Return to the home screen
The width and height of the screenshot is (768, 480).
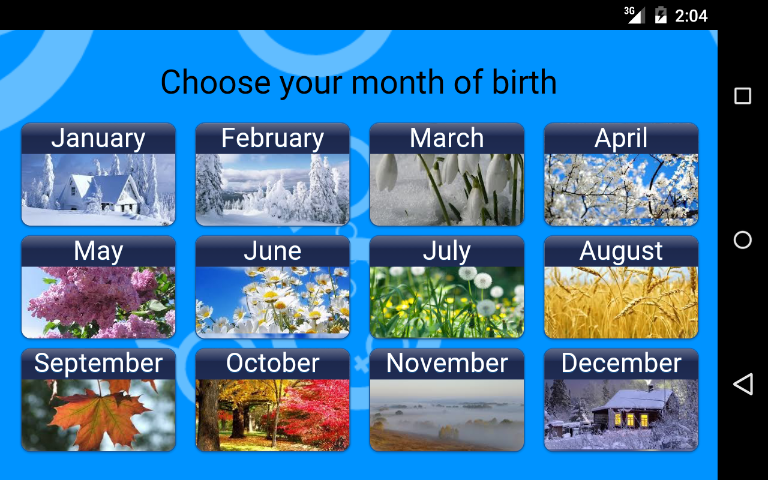click(x=742, y=240)
